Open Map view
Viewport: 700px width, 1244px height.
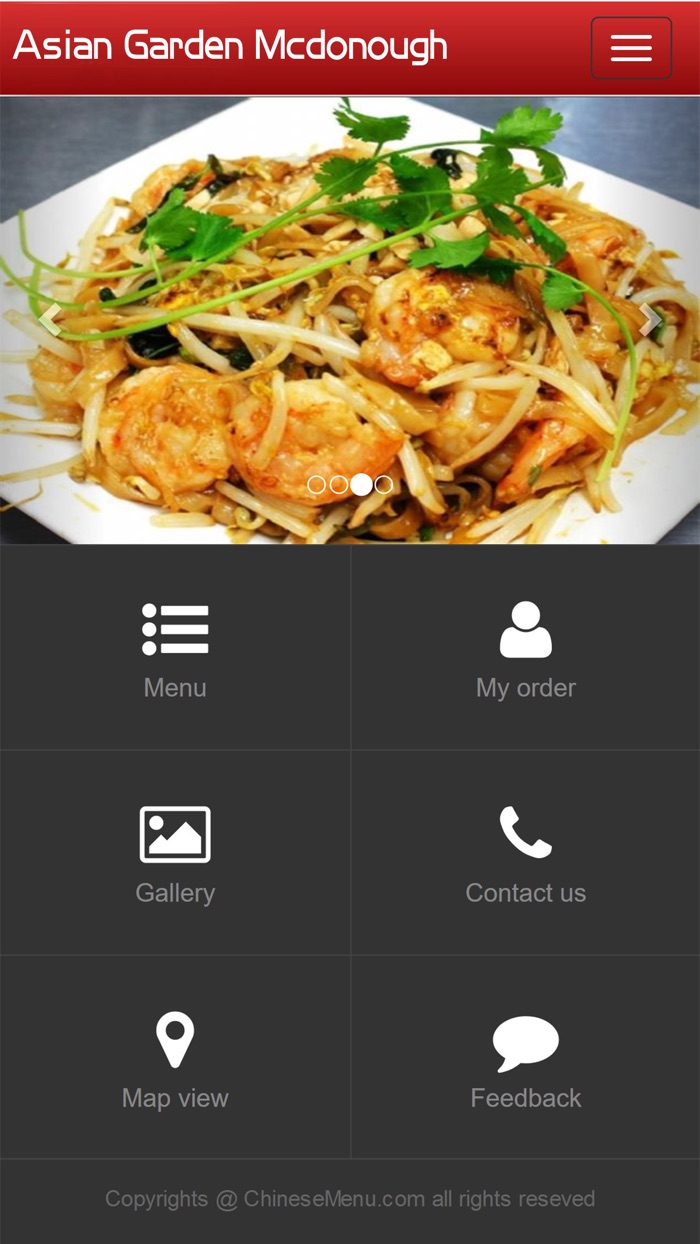tap(175, 1058)
